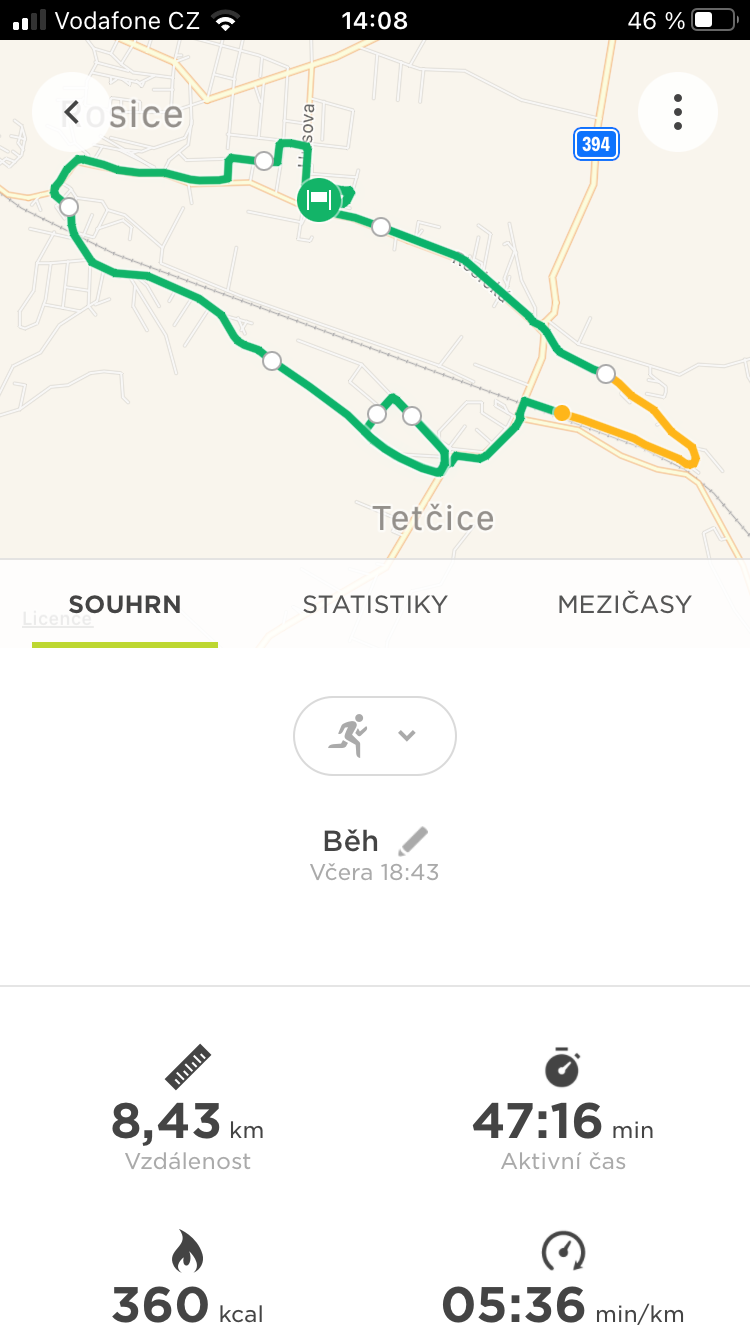Open the three-dot overflow menu

(x=678, y=112)
